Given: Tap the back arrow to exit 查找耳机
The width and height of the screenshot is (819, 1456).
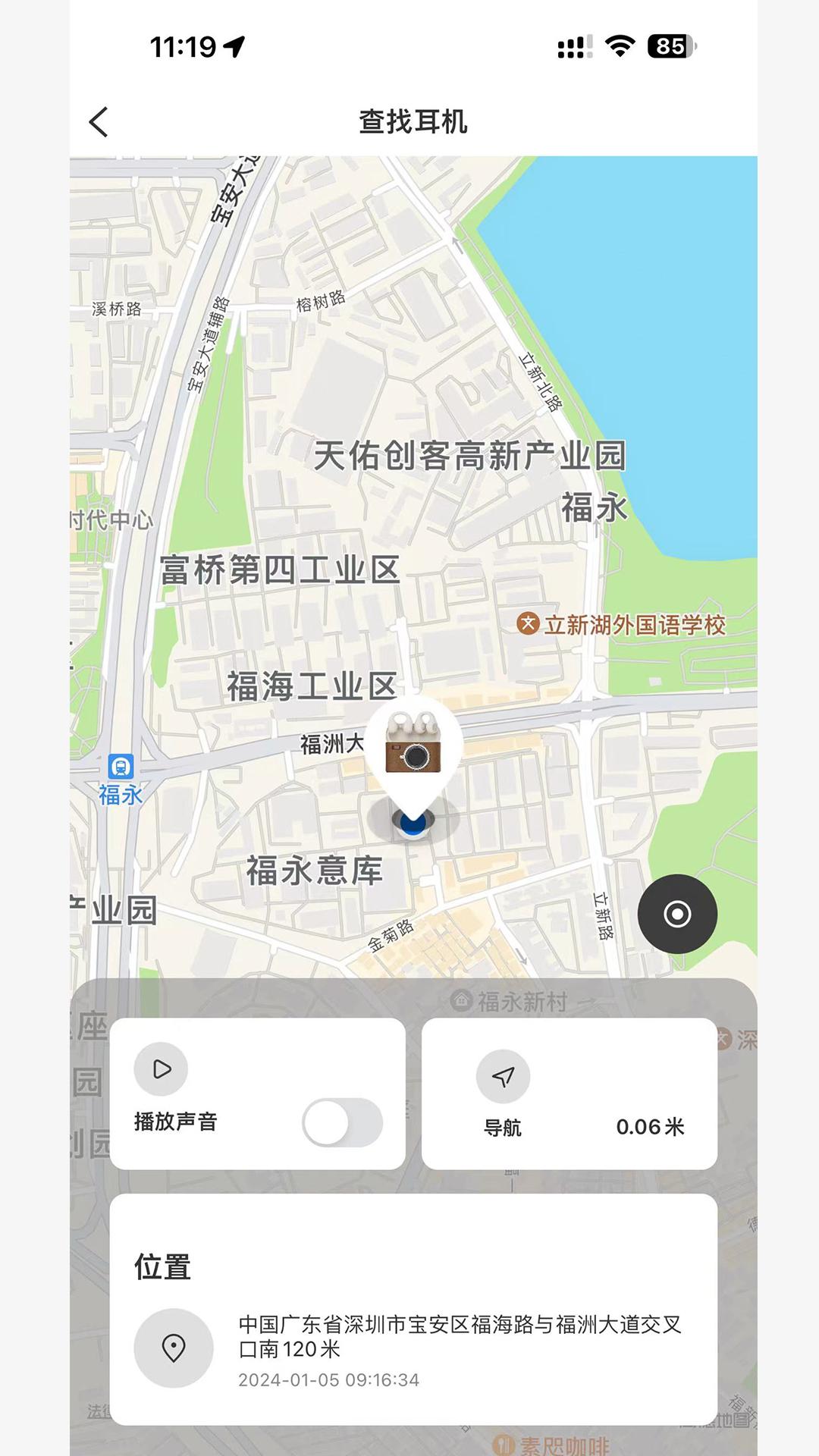Looking at the screenshot, I should pos(98,121).
